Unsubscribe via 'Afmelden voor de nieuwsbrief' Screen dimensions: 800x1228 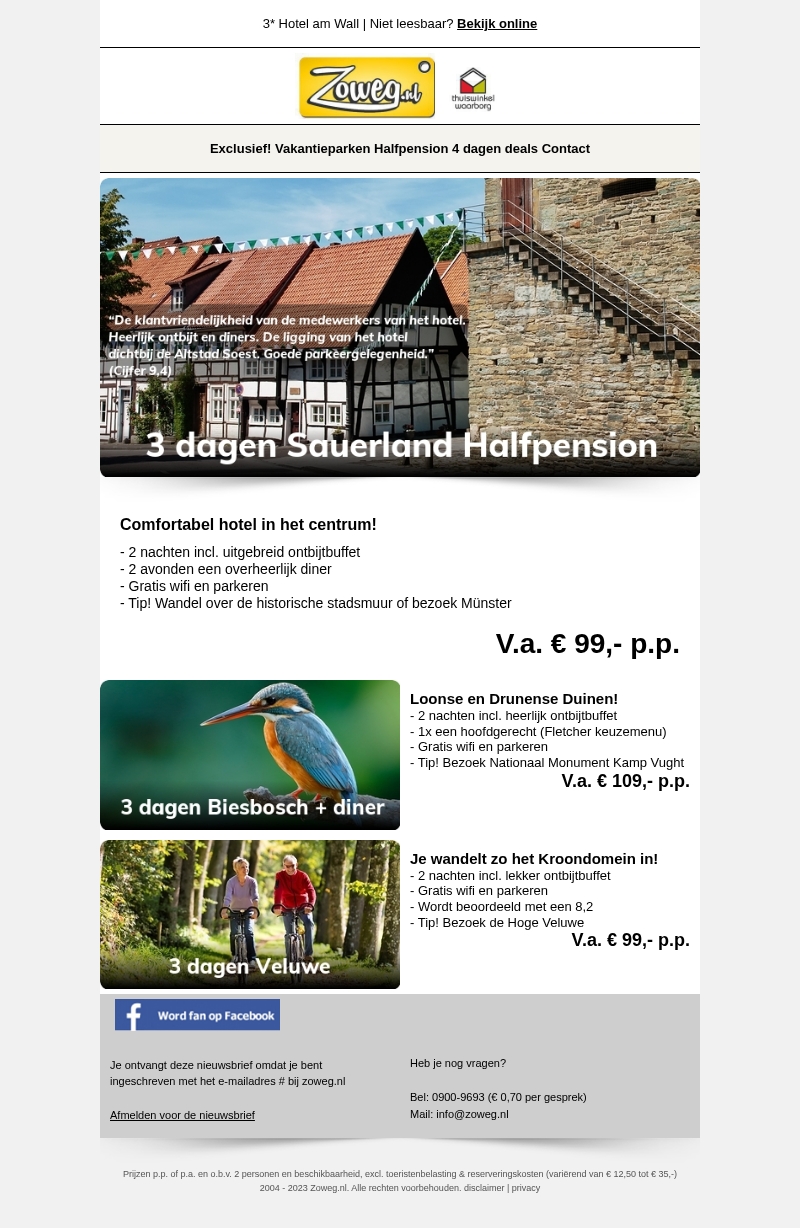182,1115
